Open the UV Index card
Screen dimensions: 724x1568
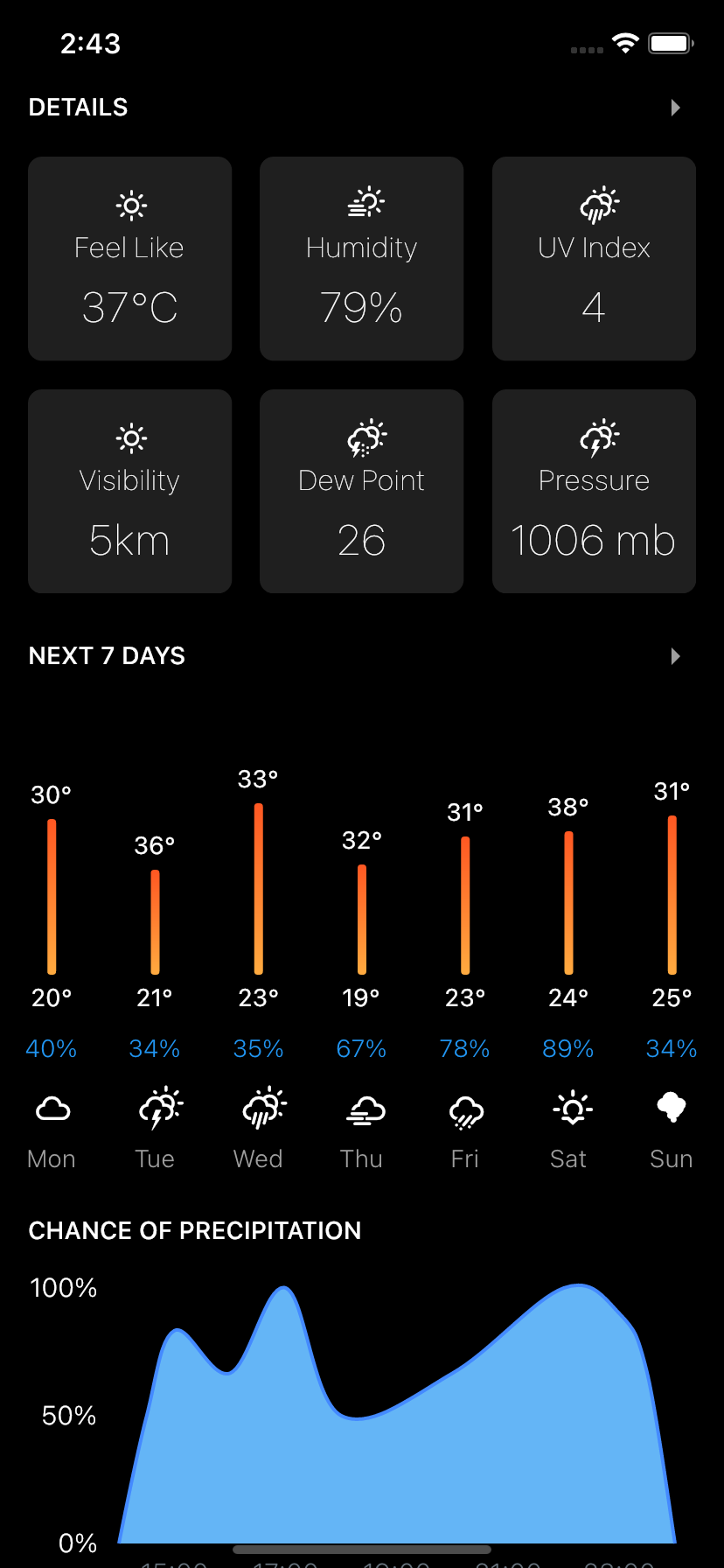coord(594,259)
